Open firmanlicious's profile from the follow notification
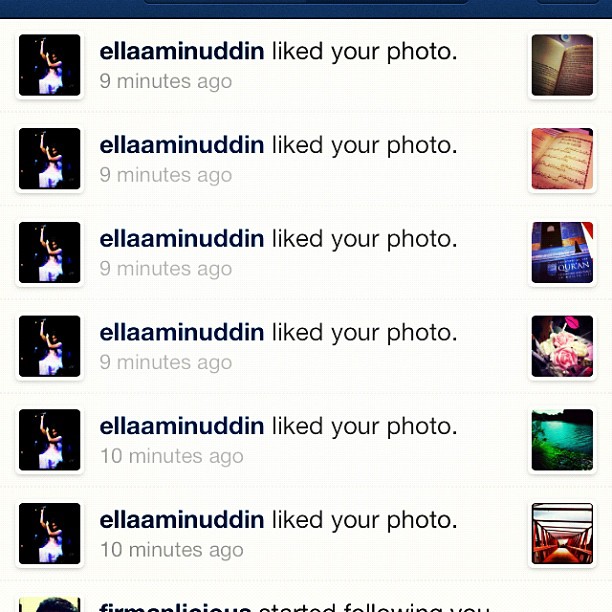Screen dimensions: 612x612 point(175,606)
